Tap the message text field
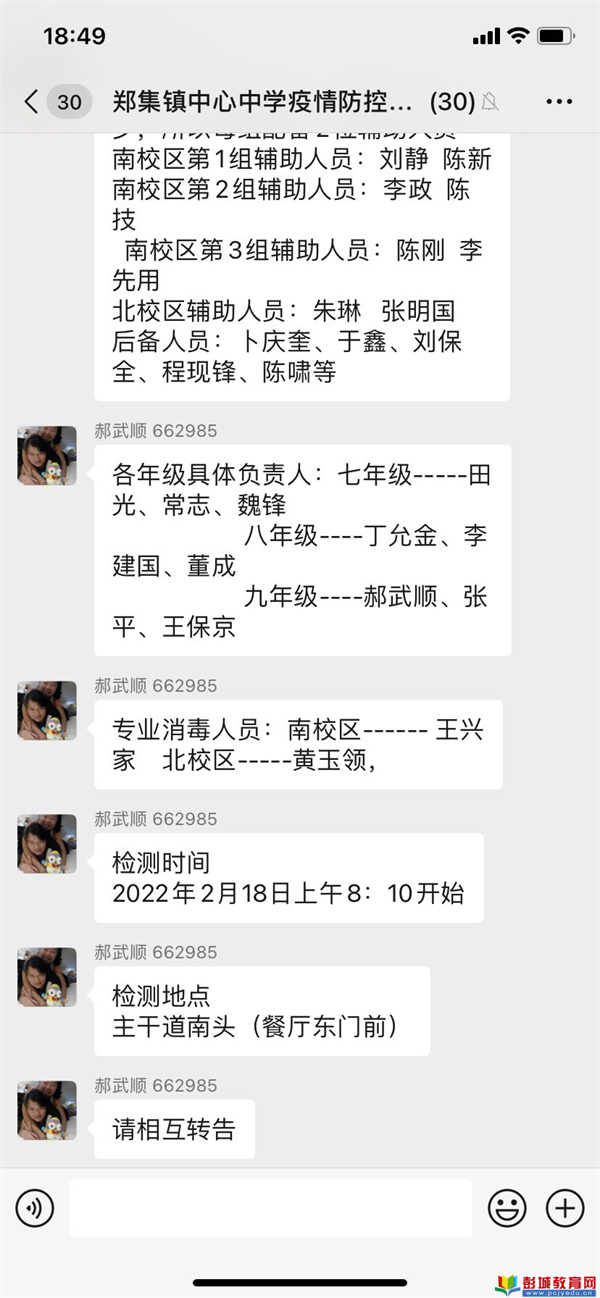The height and width of the screenshot is (1298, 600). 270,1208
